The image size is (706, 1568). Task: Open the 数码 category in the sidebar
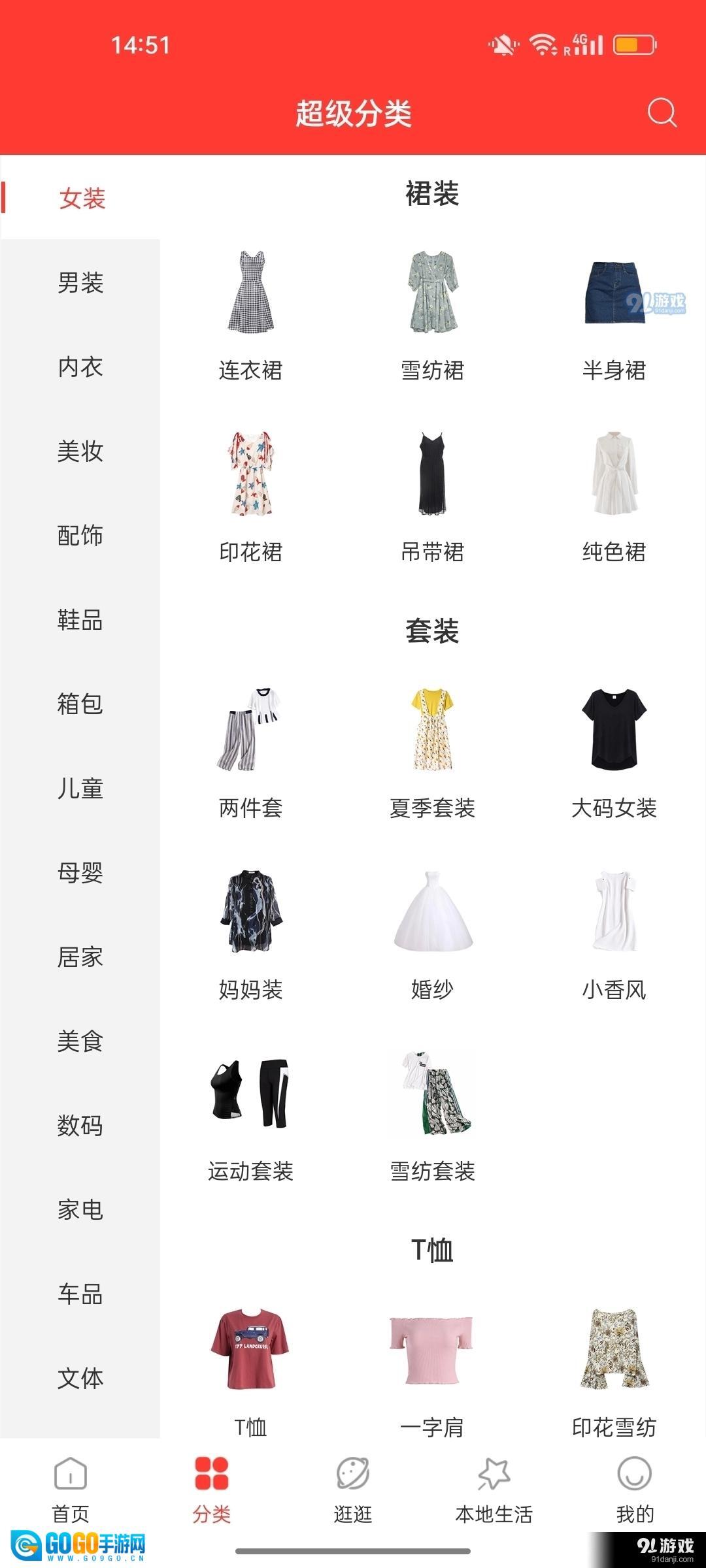click(80, 1125)
